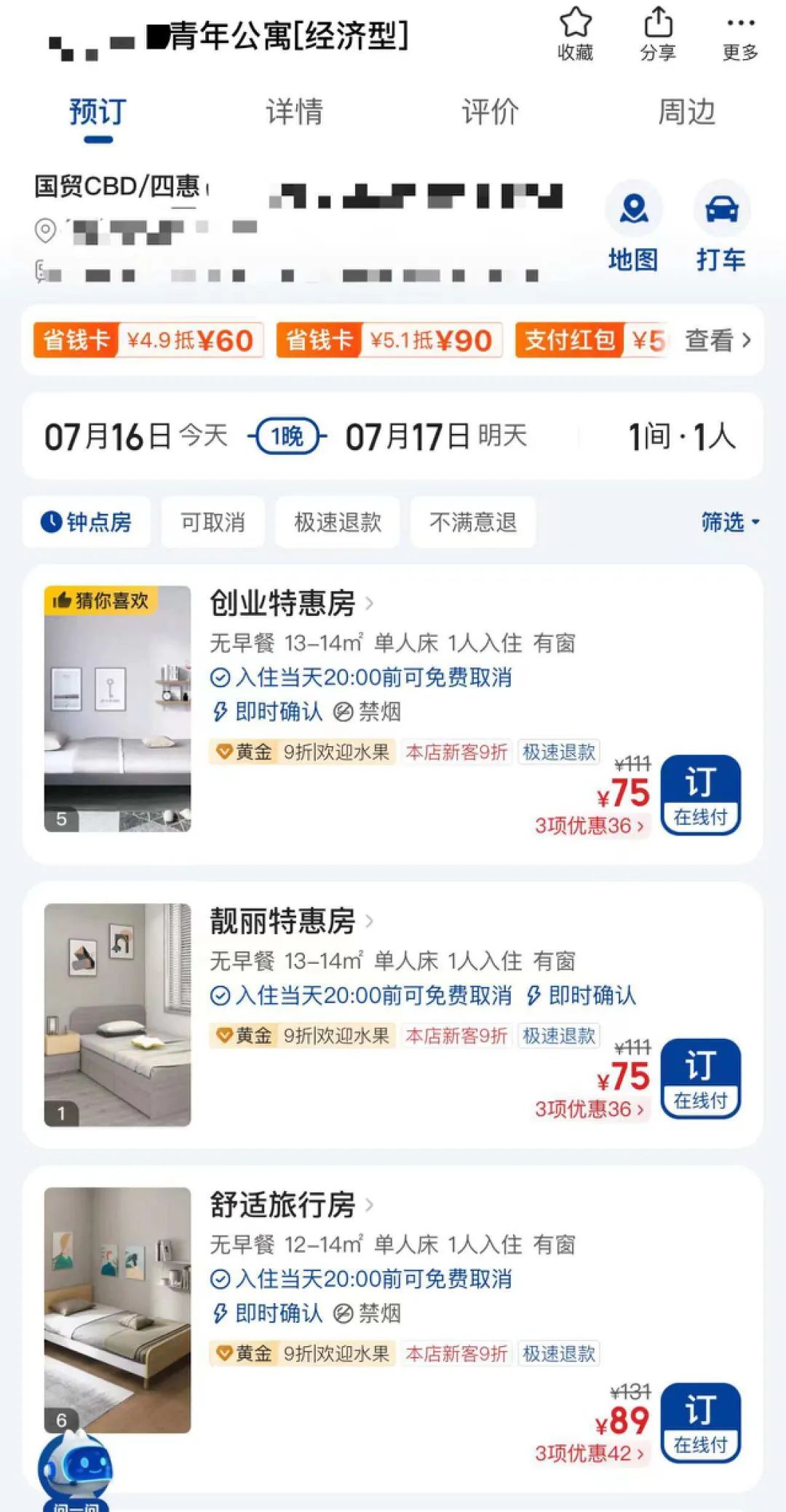Screen dimensions: 786x1512
Task: Book the 舒适旅行房 room
Action: pyautogui.click(x=700, y=1422)
